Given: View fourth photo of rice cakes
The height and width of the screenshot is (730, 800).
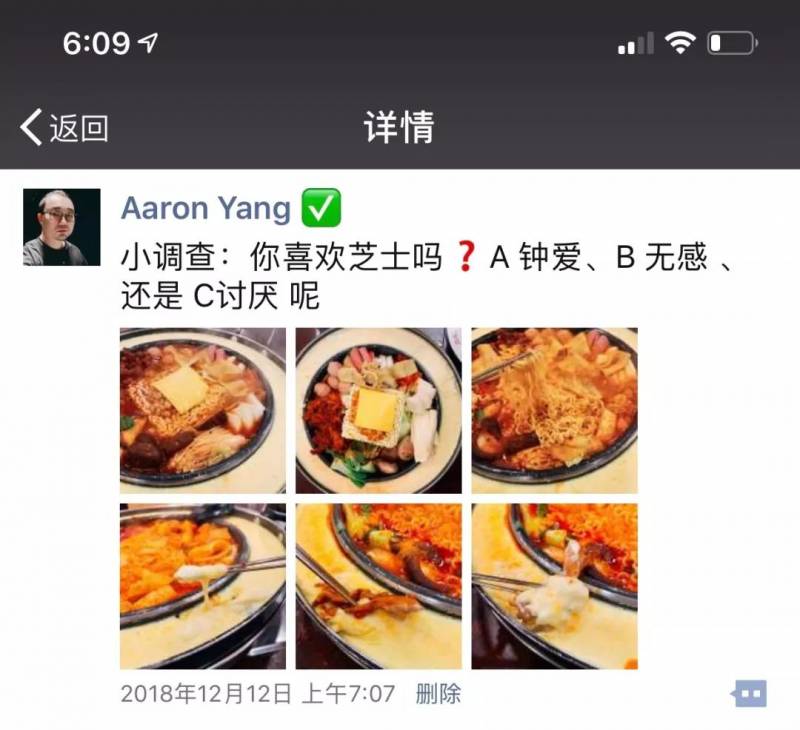Looking at the screenshot, I should (x=203, y=586).
